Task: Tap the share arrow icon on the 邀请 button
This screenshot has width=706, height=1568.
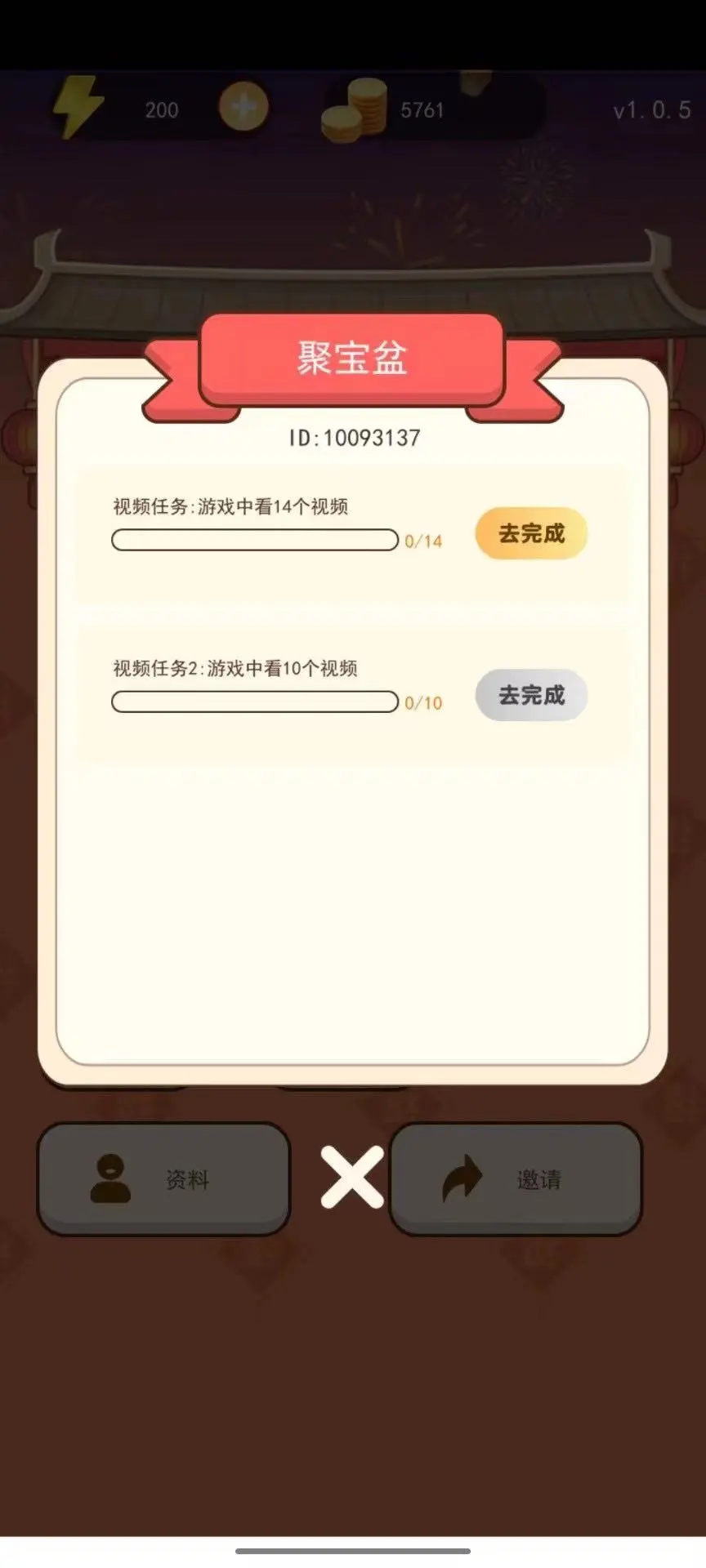Action: 462,1178
